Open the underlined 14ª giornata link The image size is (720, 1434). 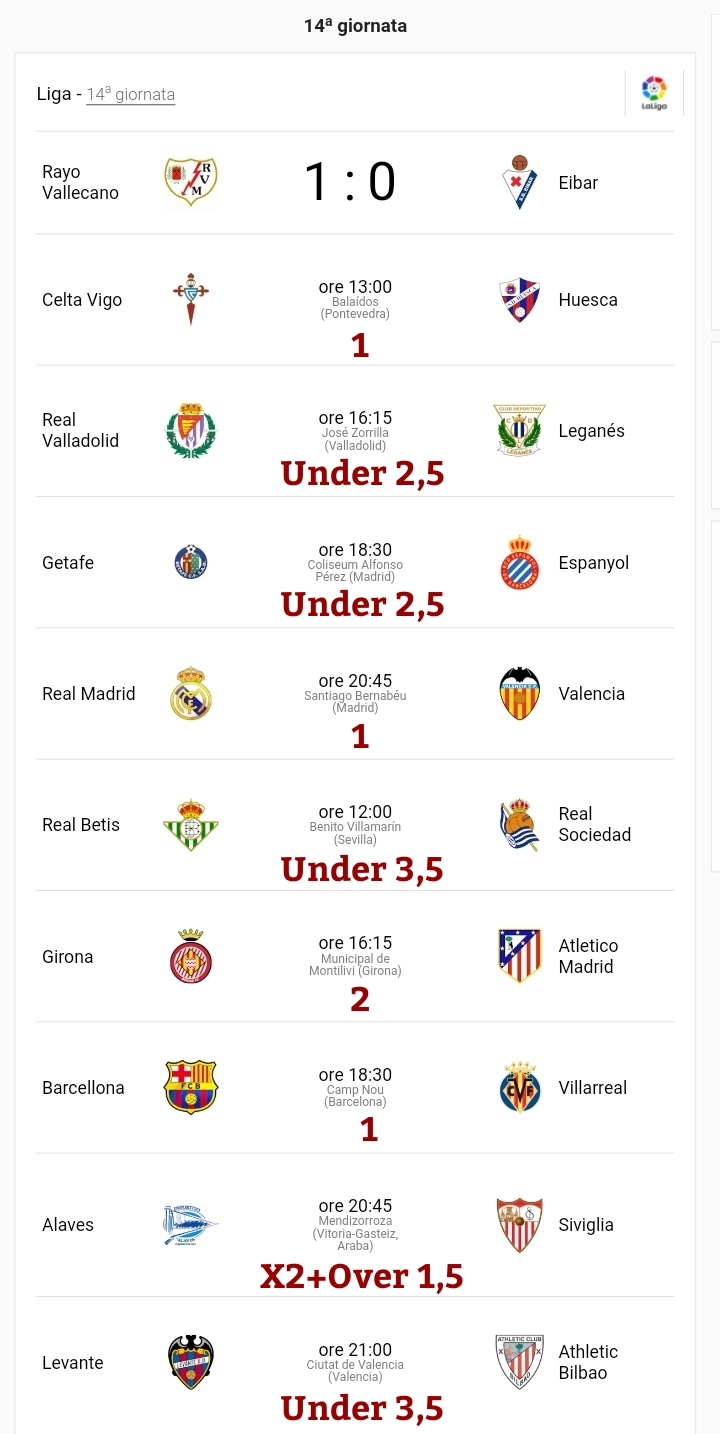131,95
